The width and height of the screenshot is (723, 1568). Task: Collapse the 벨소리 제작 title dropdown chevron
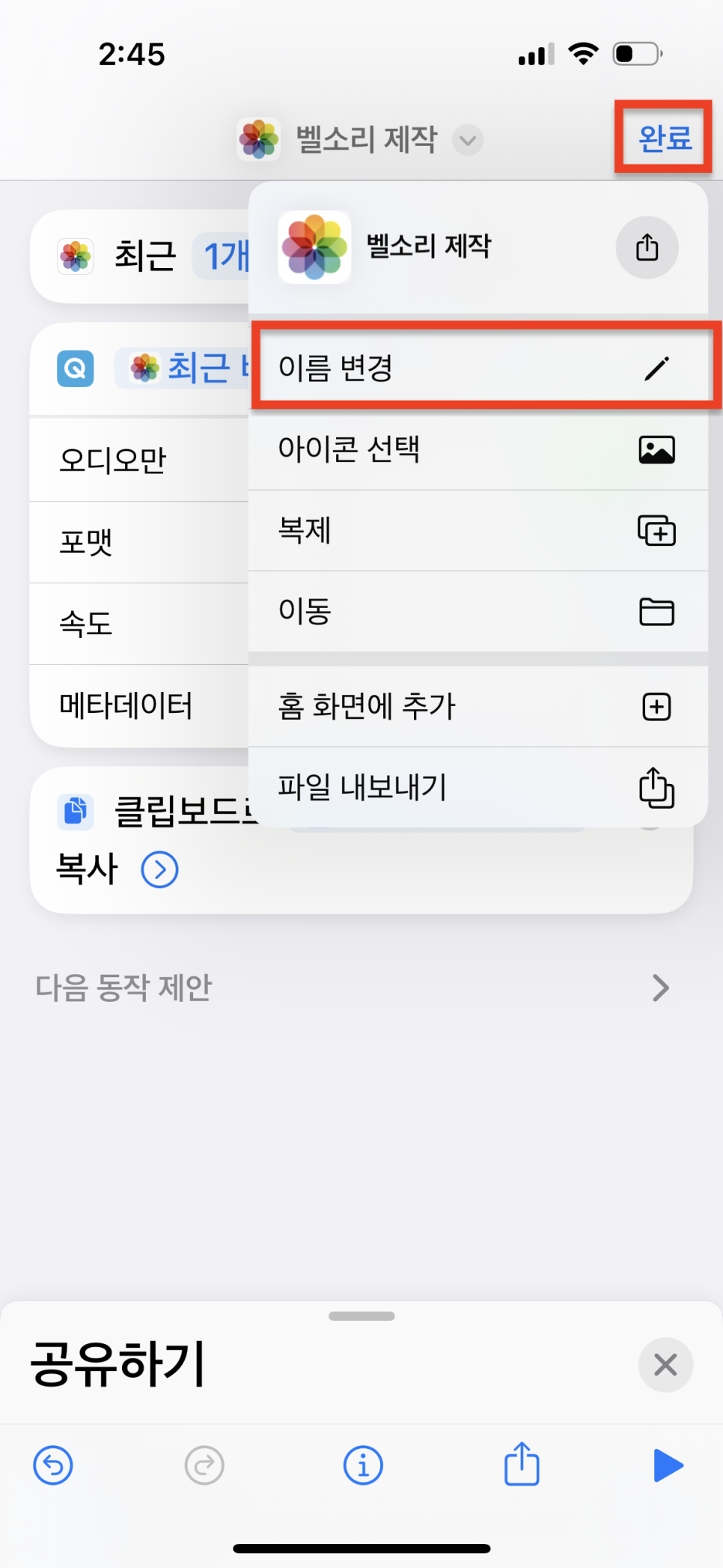pos(468,140)
